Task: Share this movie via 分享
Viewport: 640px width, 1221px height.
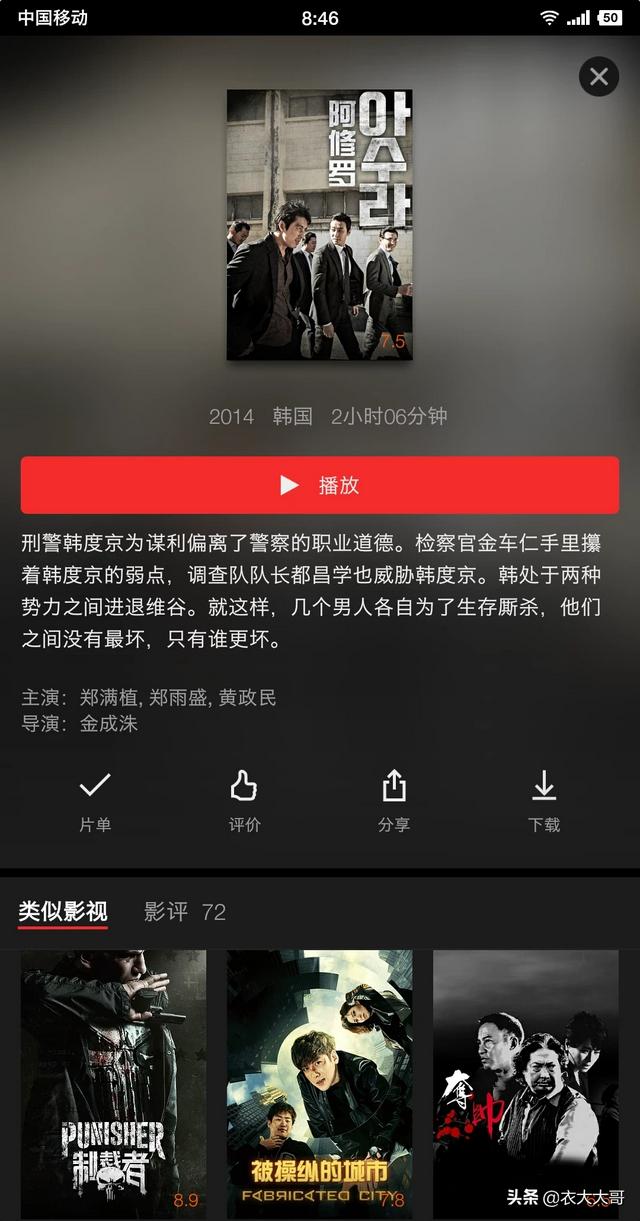Action: pos(394,800)
